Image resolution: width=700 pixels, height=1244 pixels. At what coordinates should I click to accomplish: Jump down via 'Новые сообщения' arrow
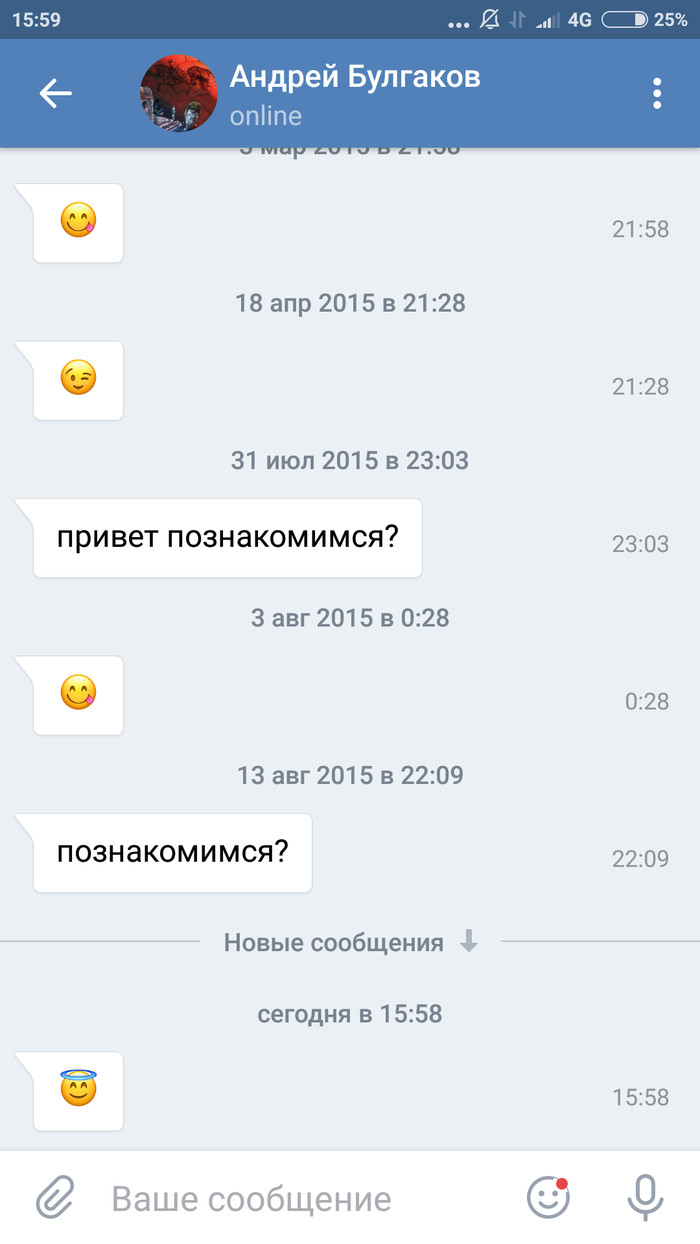pyautogui.click(x=468, y=942)
